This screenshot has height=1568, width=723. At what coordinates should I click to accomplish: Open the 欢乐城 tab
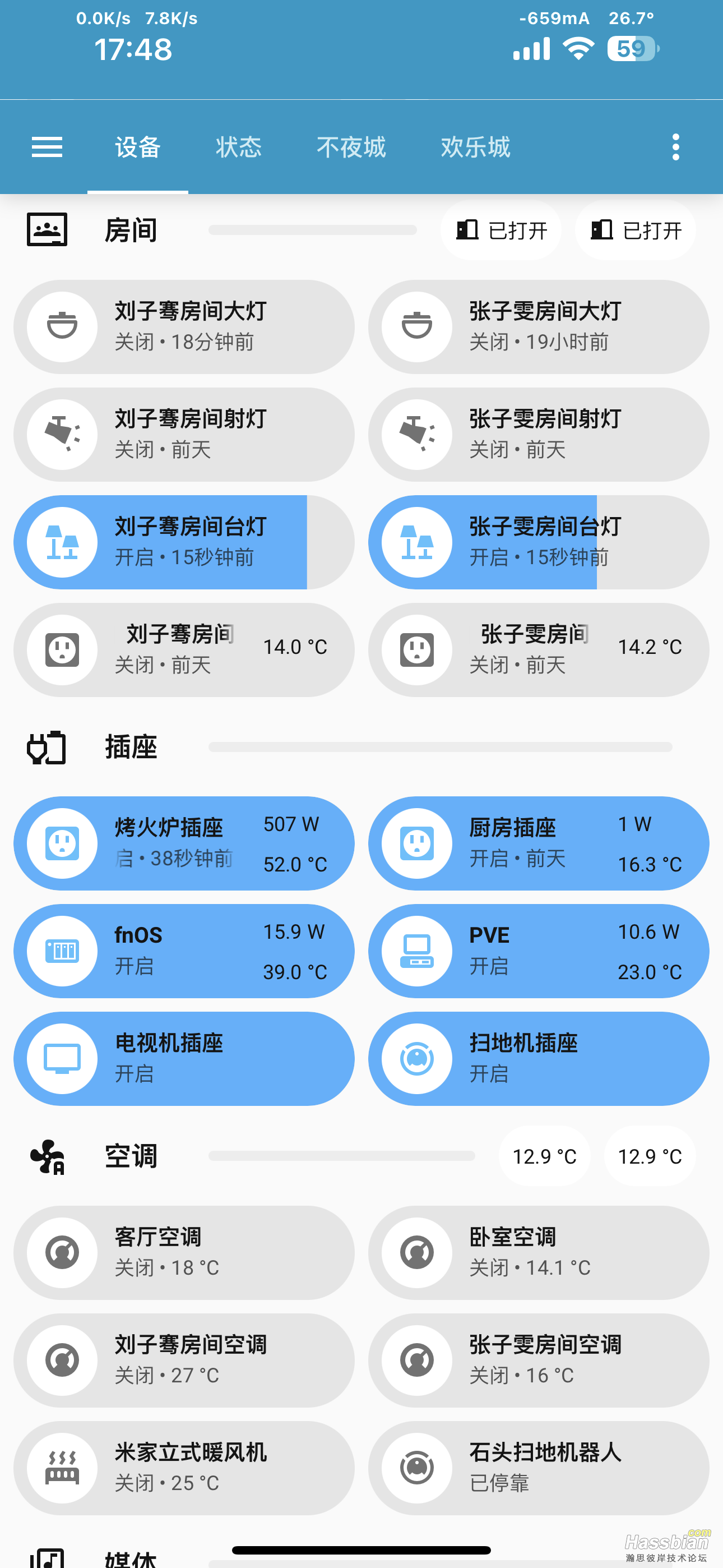tap(475, 147)
